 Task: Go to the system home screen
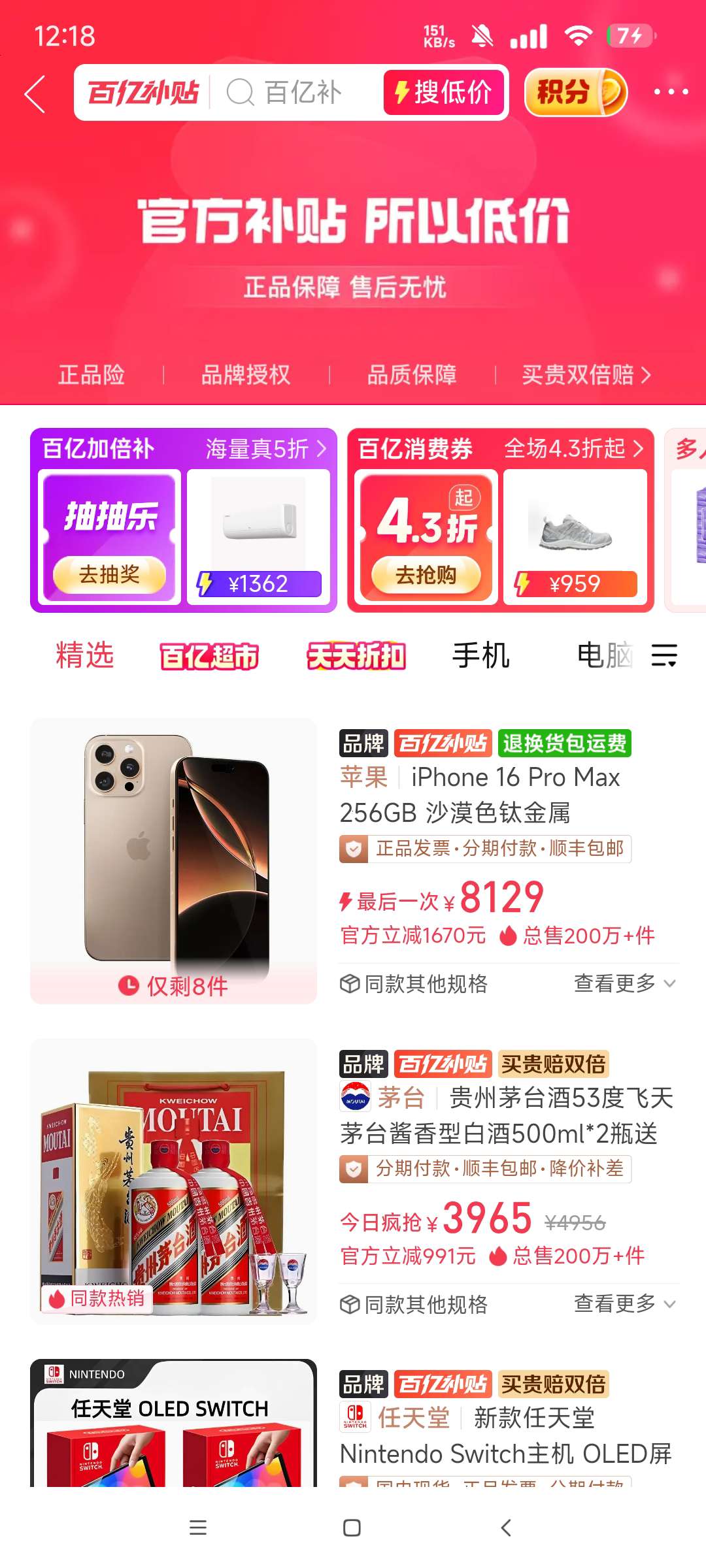[352, 1527]
